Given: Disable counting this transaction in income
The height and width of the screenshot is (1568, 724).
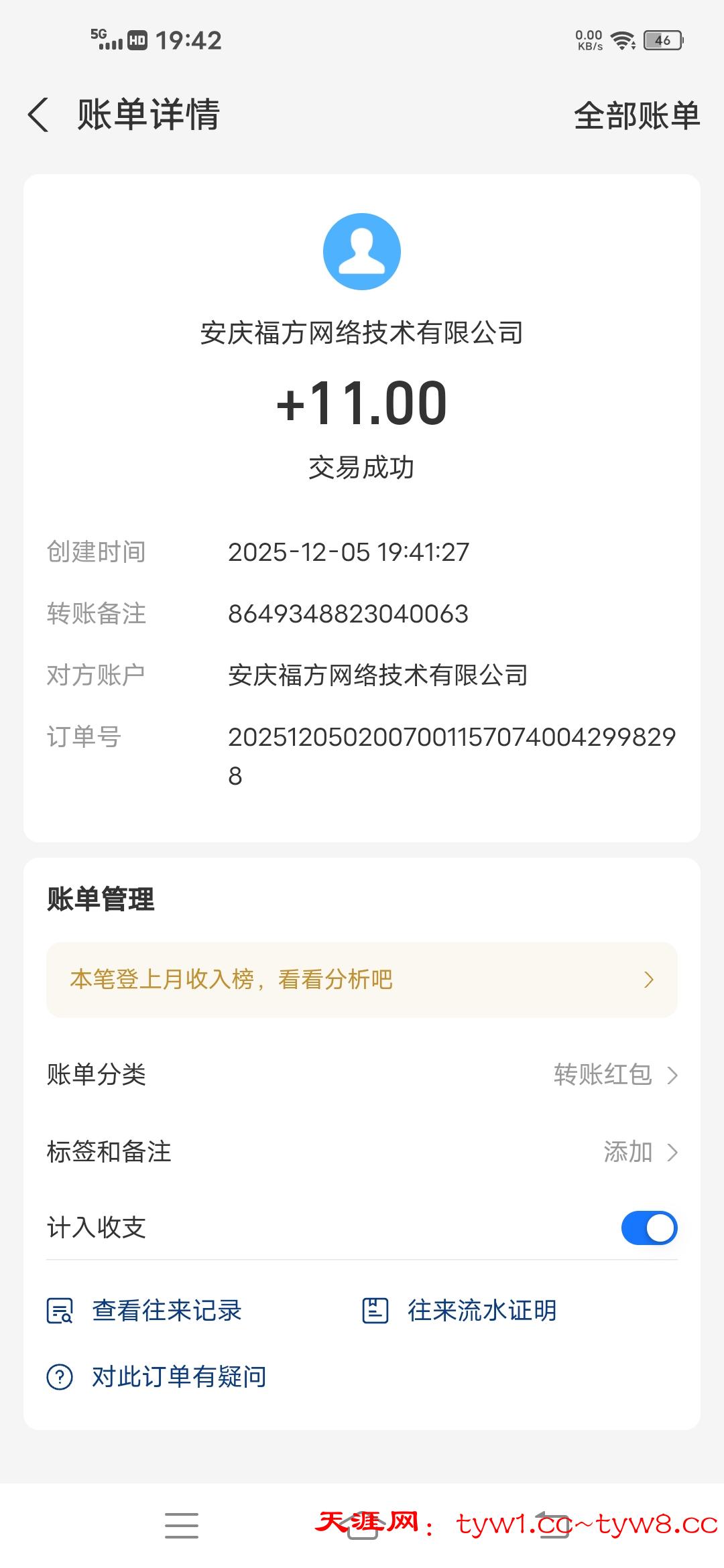Looking at the screenshot, I should [650, 1228].
